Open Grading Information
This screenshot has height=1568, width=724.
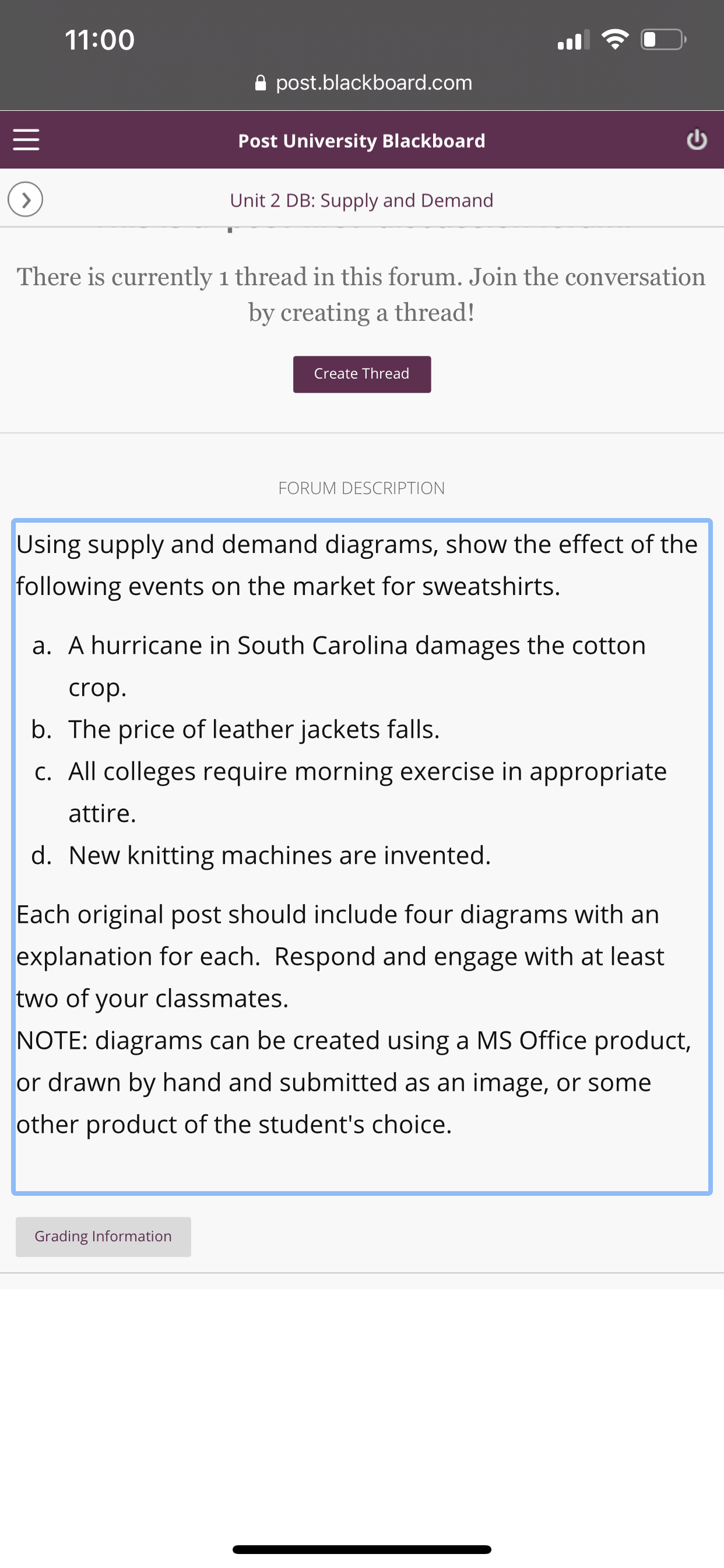pos(103,1236)
